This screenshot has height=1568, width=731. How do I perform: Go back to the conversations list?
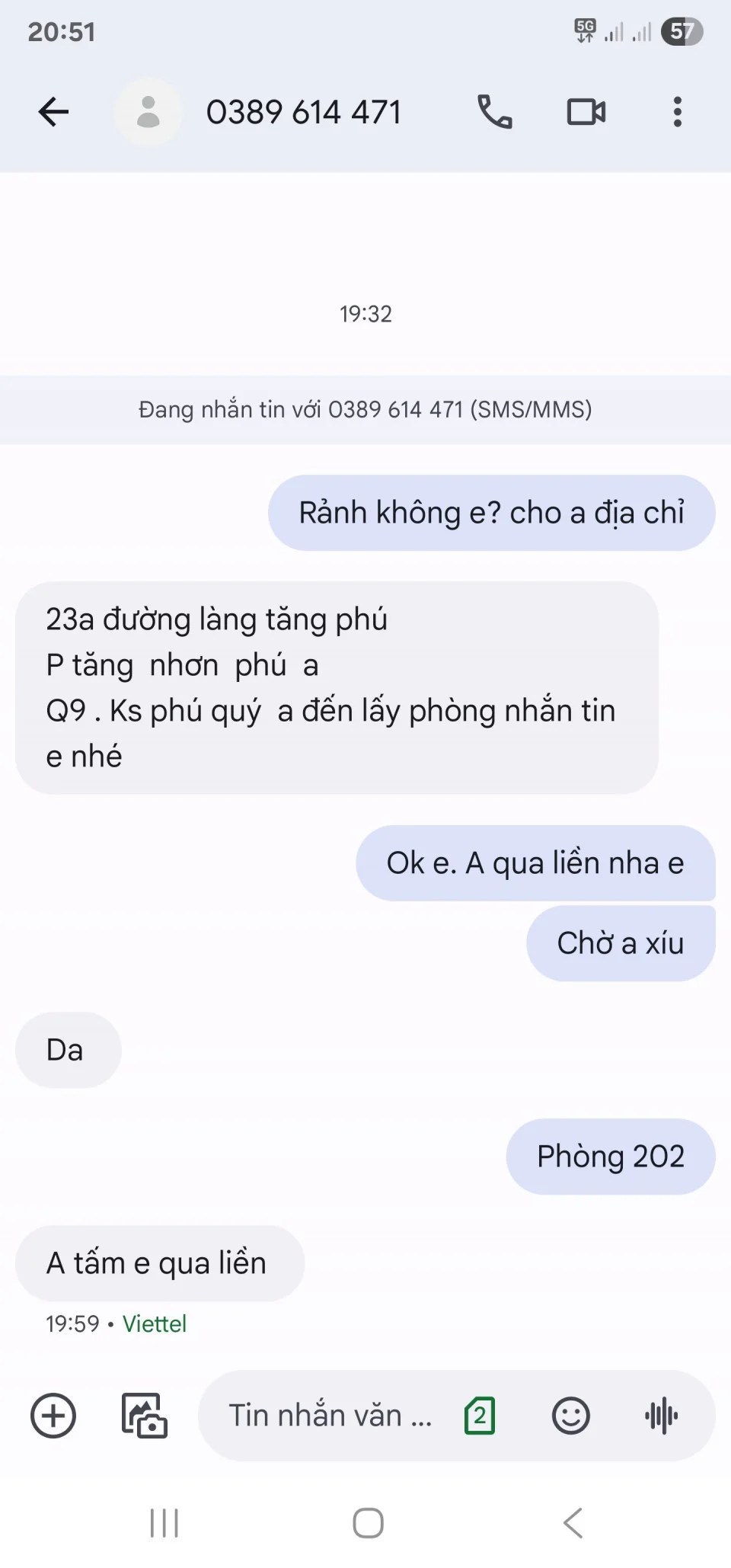53,112
